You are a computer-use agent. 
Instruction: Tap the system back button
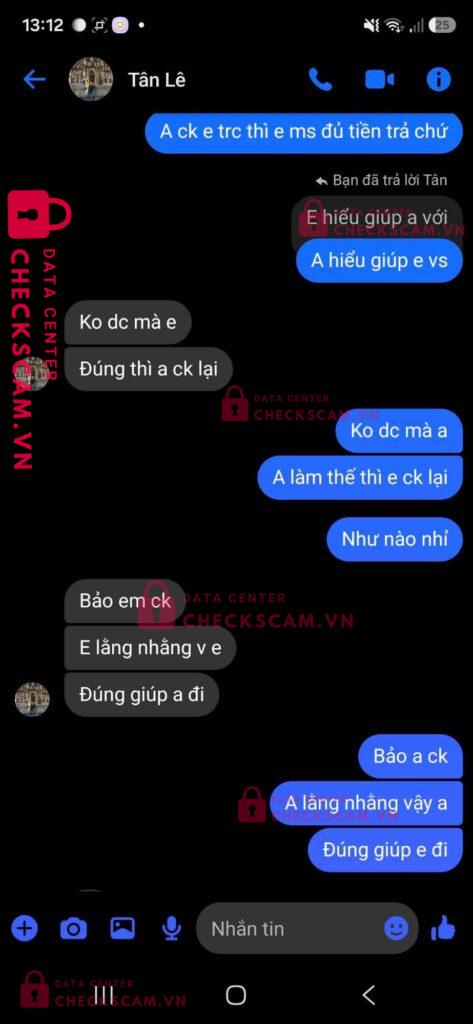tap(368, 995)
